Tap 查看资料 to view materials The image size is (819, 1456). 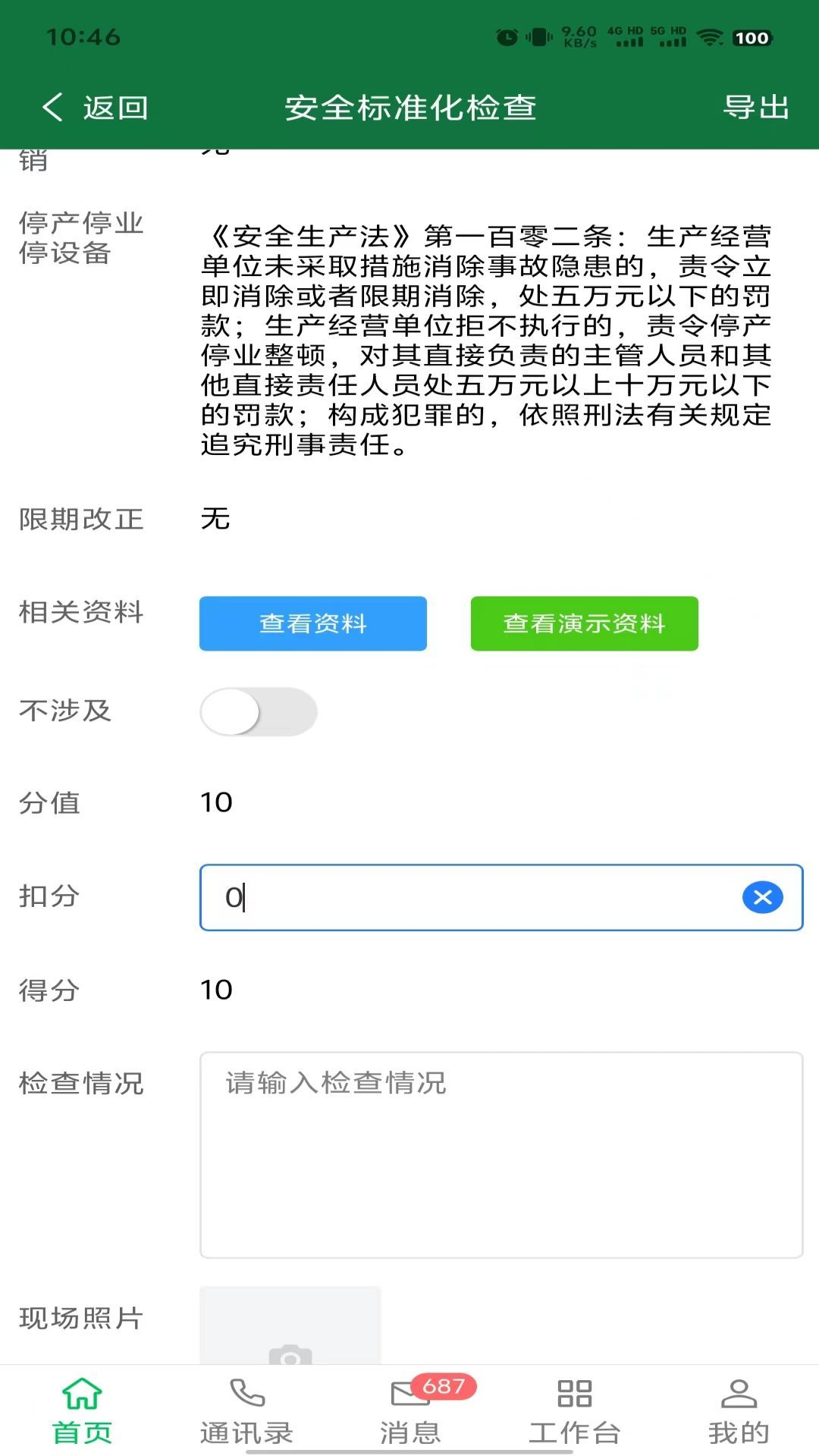coord(312,623)
